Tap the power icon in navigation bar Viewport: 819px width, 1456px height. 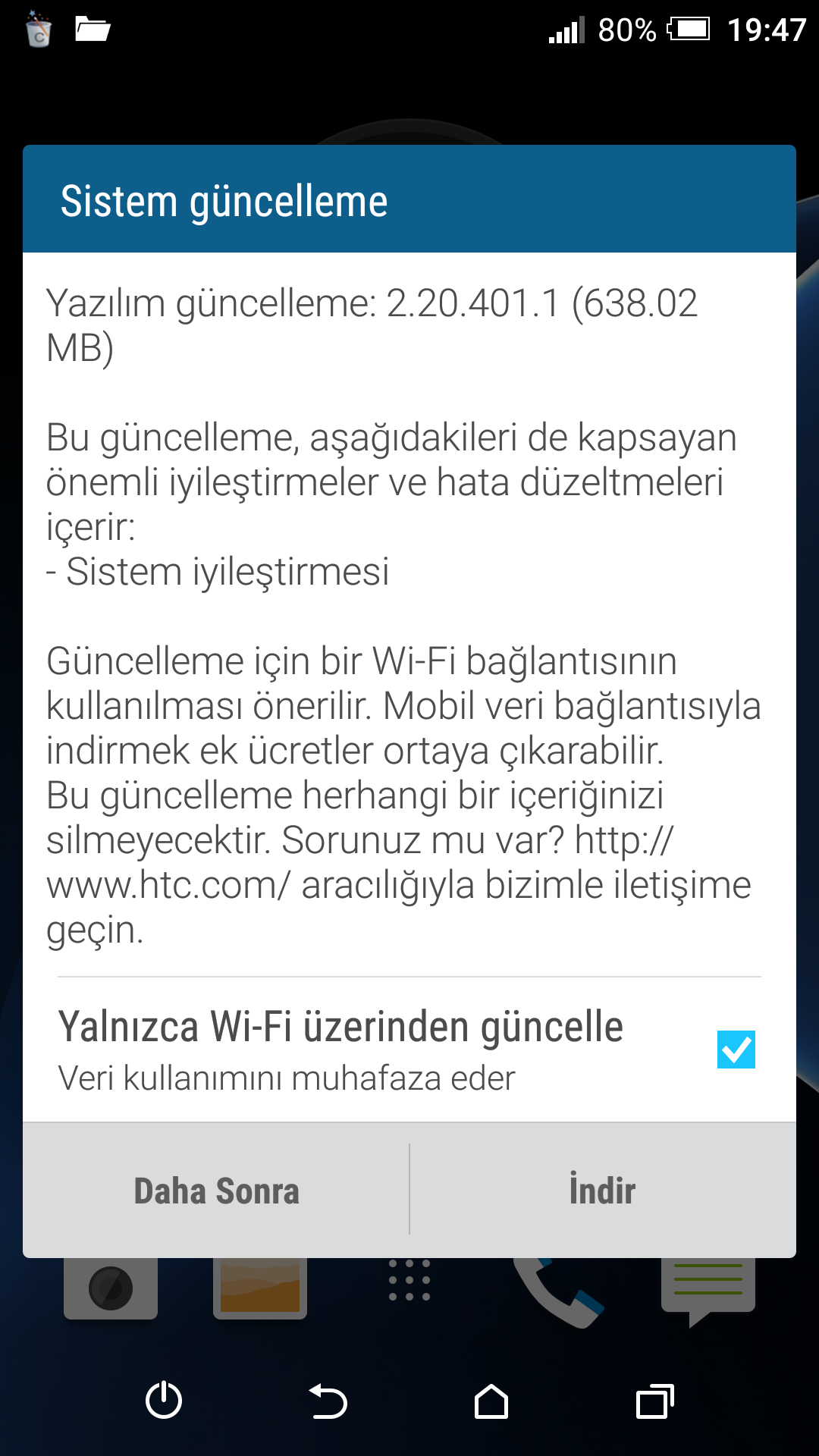(x=164, y=1400)
